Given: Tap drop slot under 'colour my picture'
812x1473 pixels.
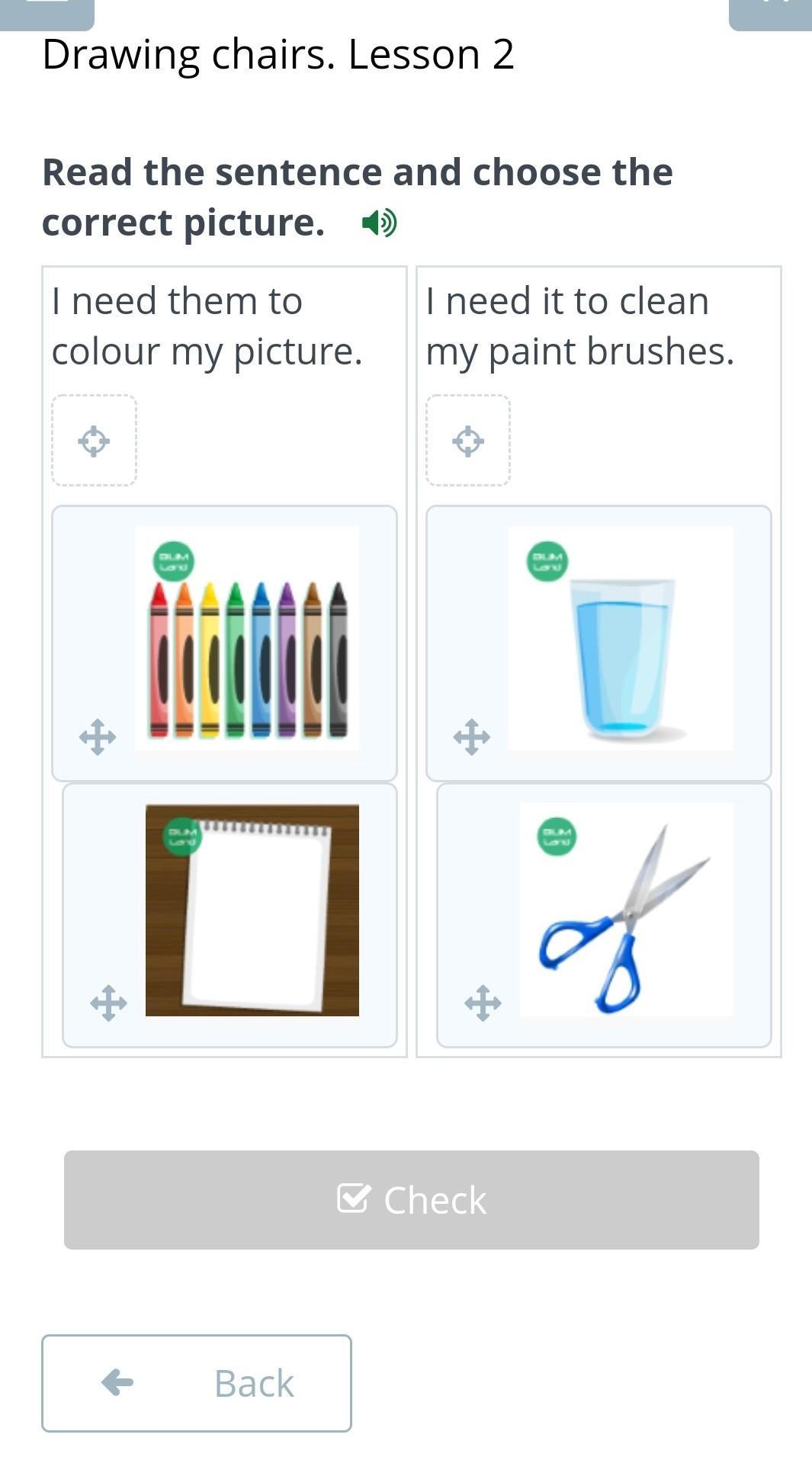Looking at the screenshot, I should 94,441.
